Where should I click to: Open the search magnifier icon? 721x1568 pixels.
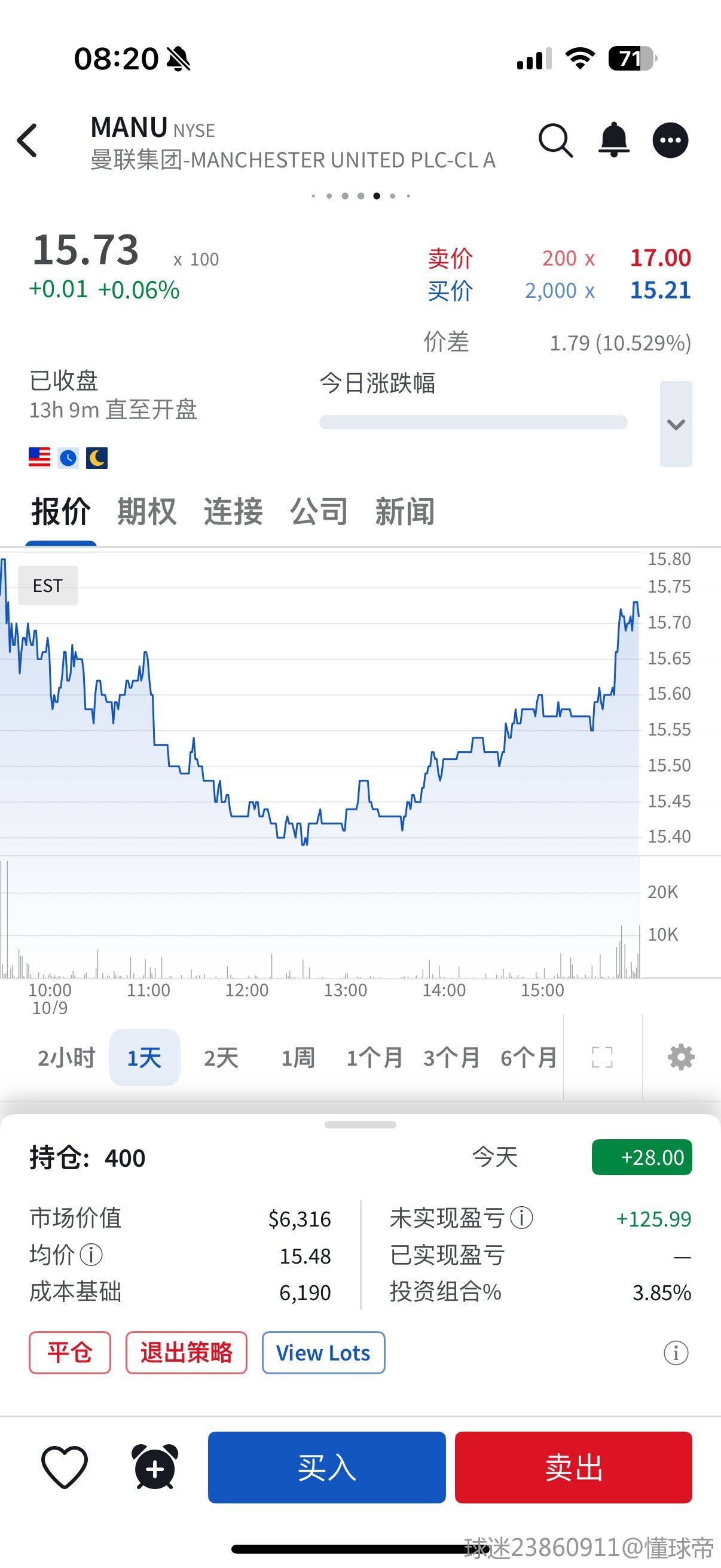(555, 141)
